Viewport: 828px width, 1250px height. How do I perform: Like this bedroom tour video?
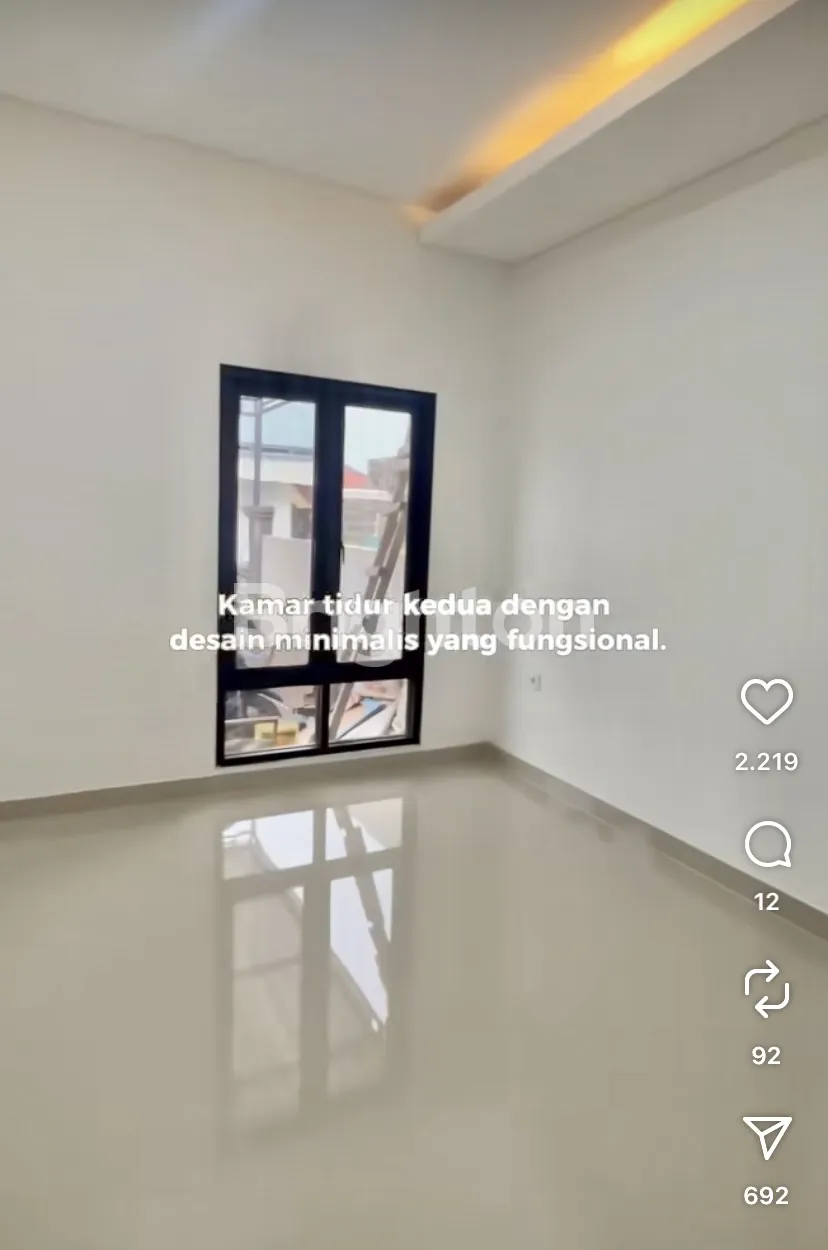pyautogui.click(x=766, y=702)
